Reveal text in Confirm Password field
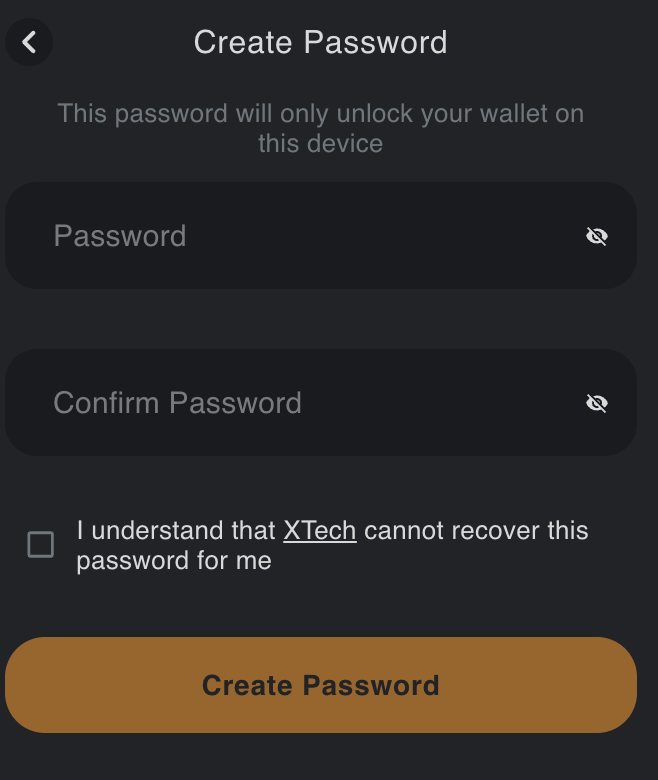Image resolution: width=658 pixels, height=780 pixels. pyautogui.click(x=596, y=403)
